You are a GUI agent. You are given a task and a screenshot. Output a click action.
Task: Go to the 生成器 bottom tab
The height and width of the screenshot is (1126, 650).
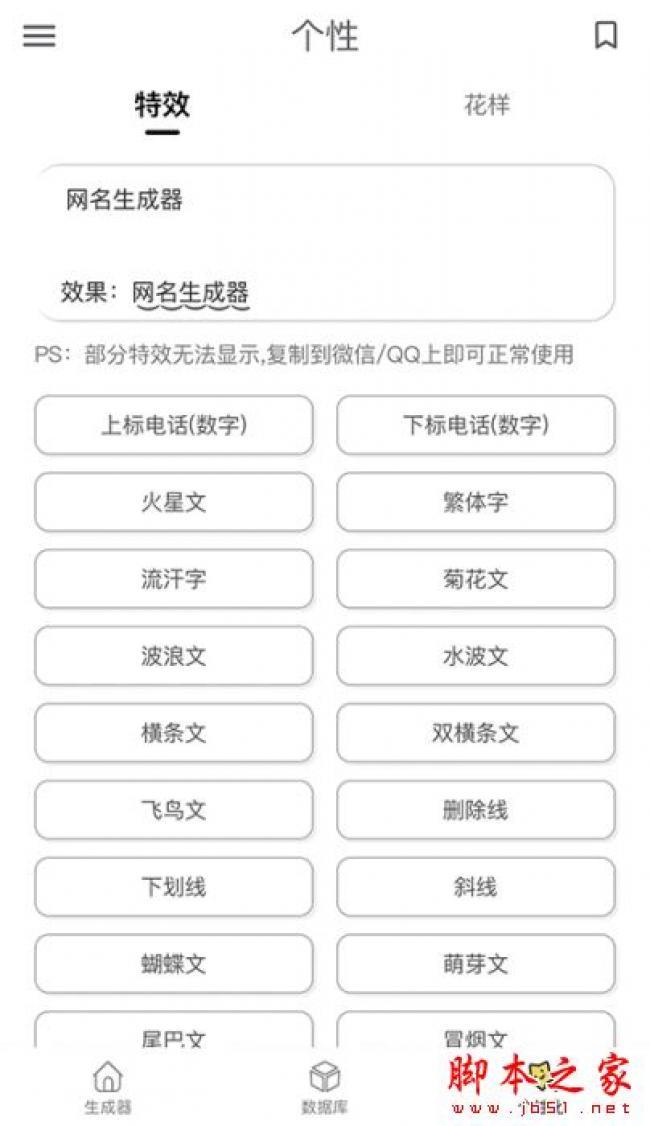pyautogui.click(x=108, y=1087)
